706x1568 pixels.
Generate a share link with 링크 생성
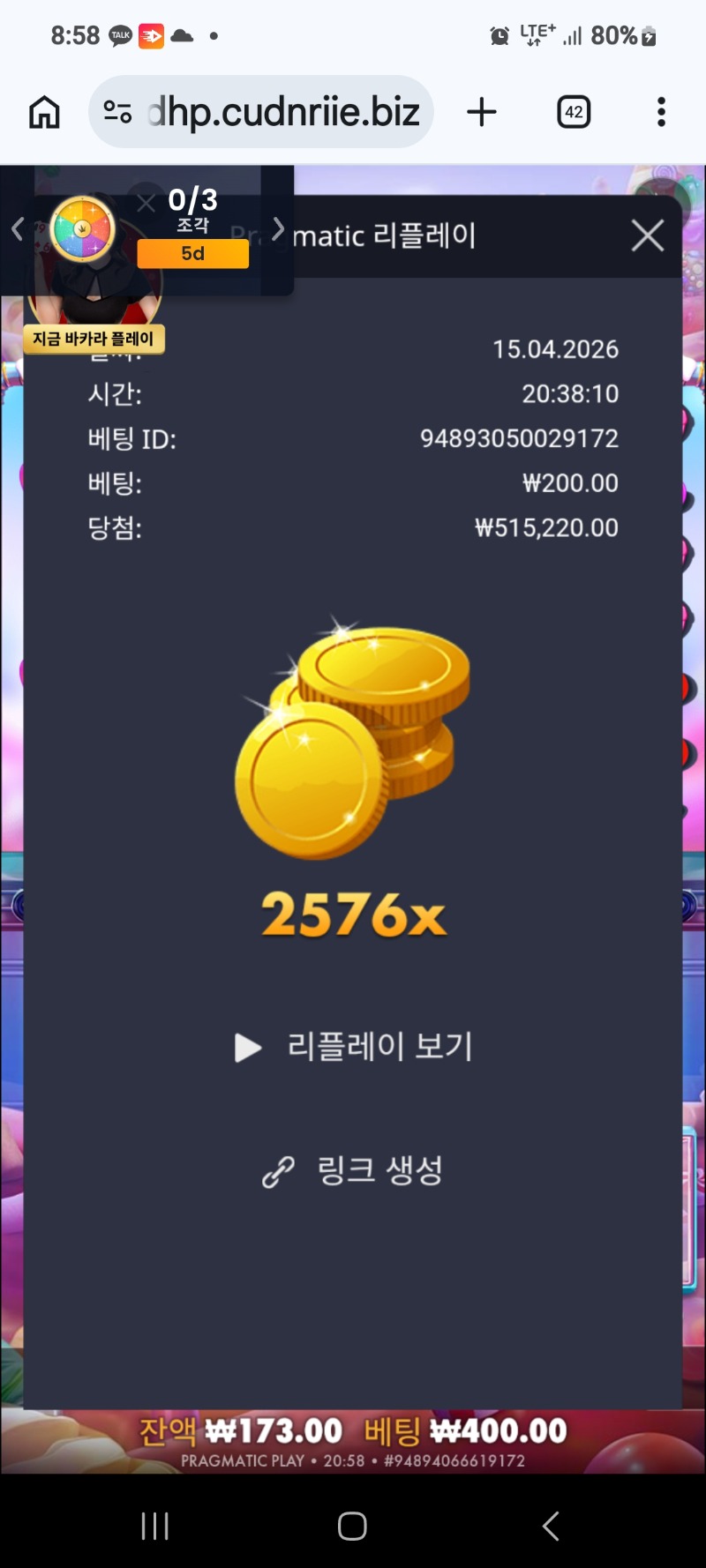coord(355,1170)
